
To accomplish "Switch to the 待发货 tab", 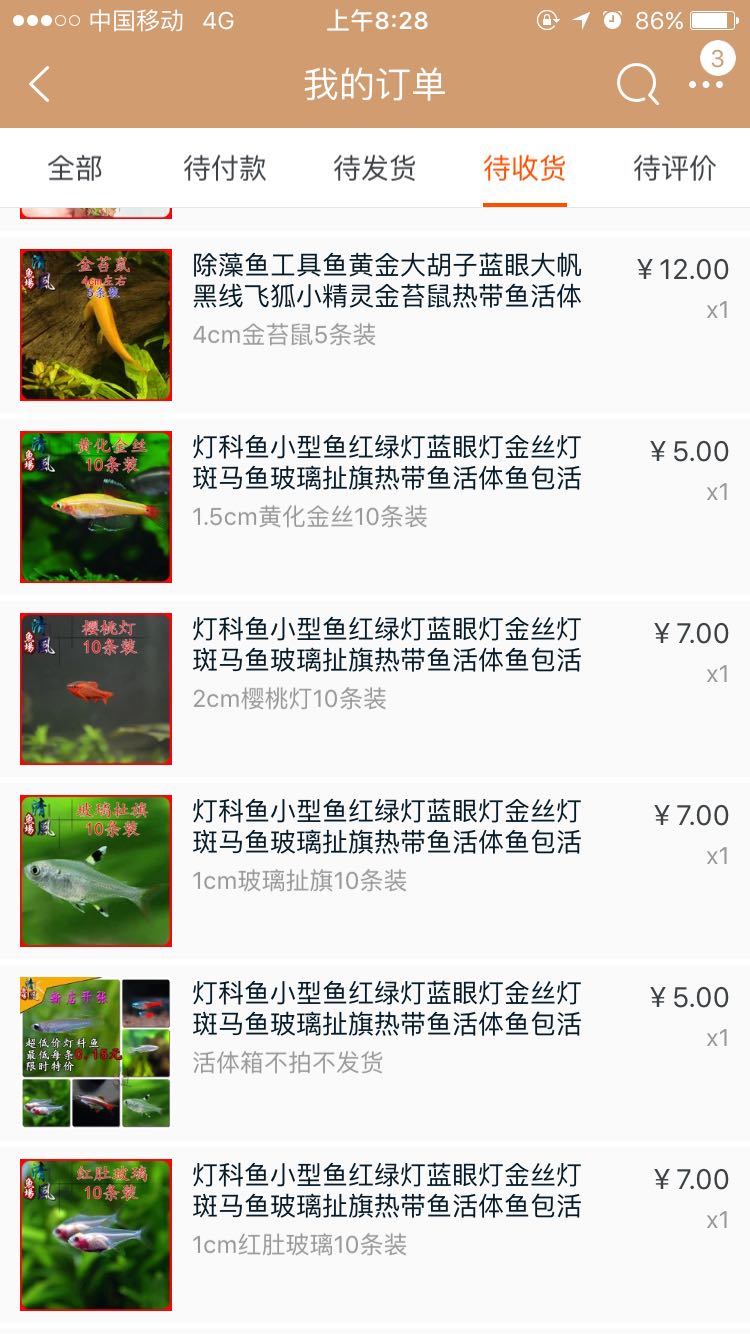I will tap(375, 168).
